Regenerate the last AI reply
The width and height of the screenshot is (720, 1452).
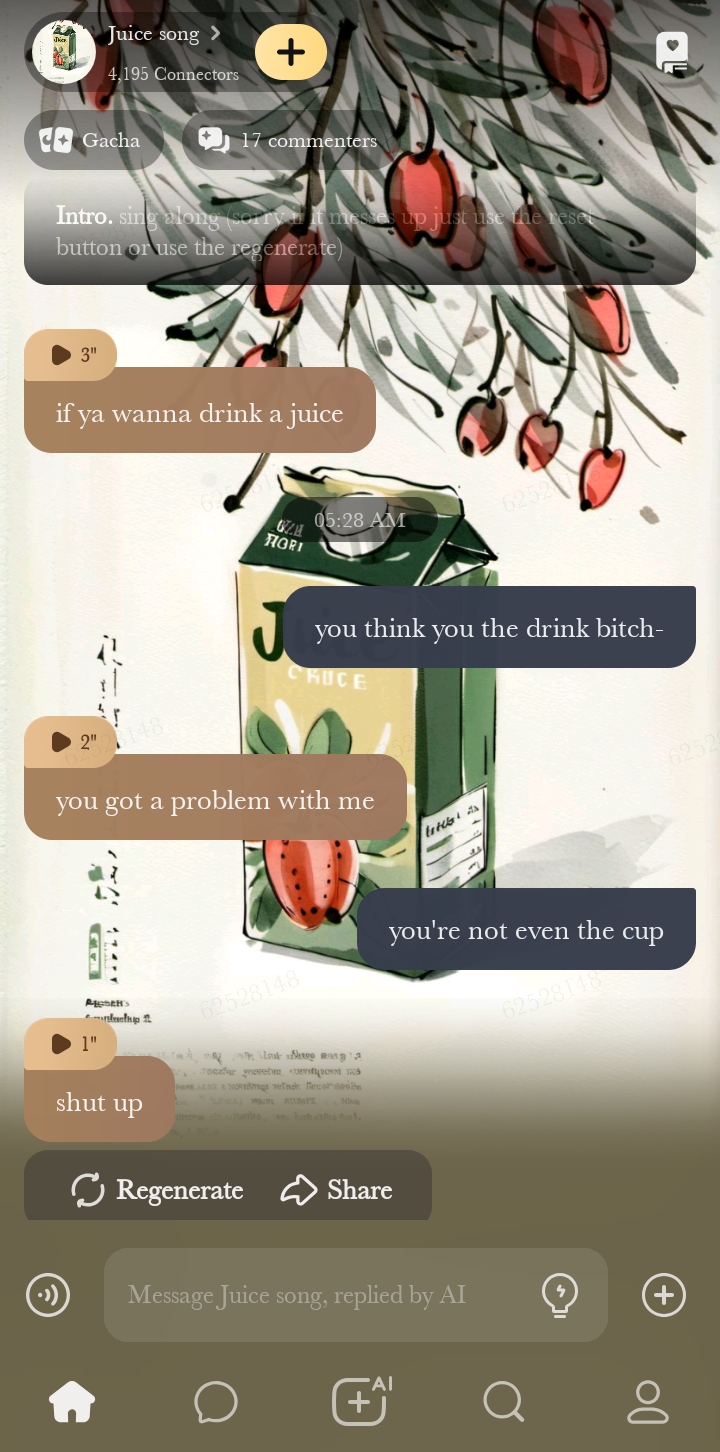tap(158, 1190)
